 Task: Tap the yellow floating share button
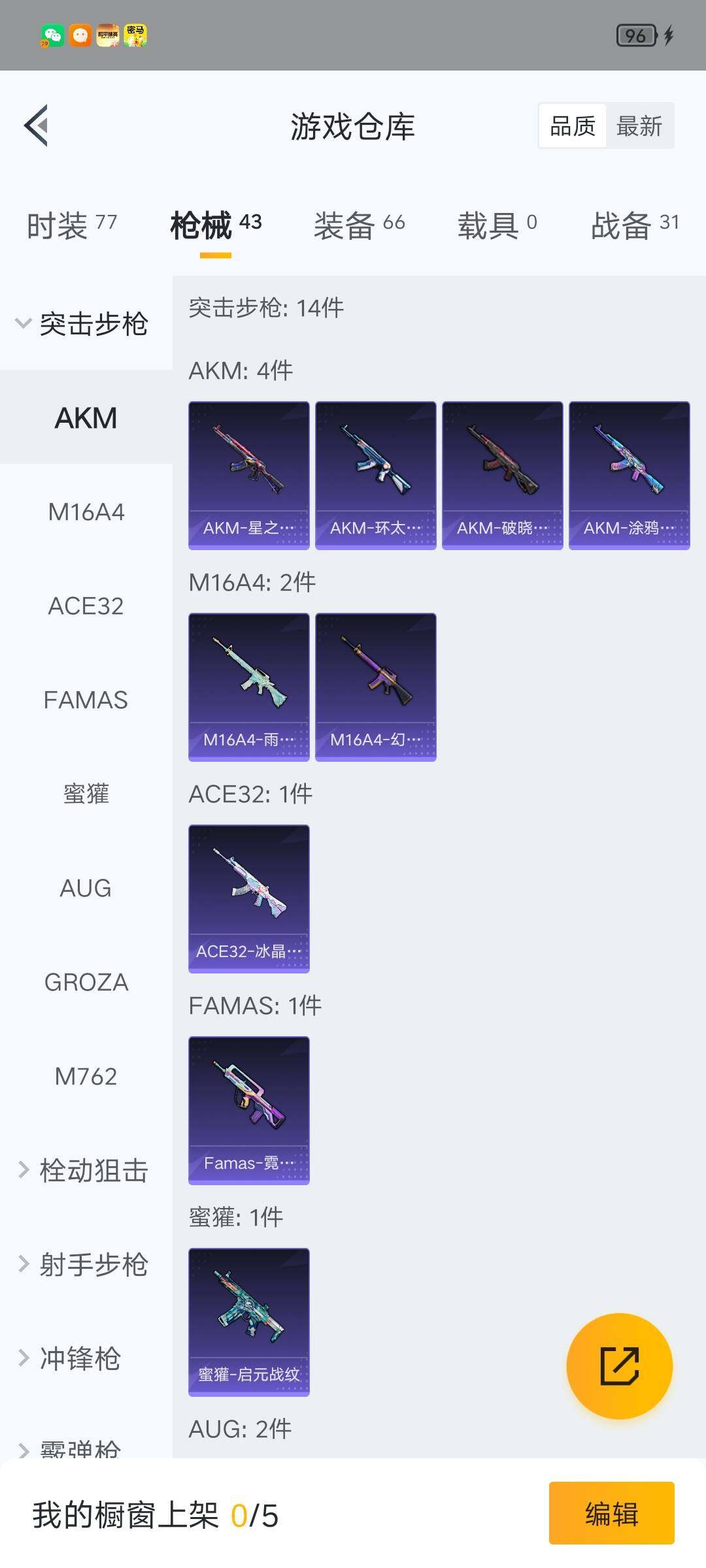click(x=619, y=1366)
